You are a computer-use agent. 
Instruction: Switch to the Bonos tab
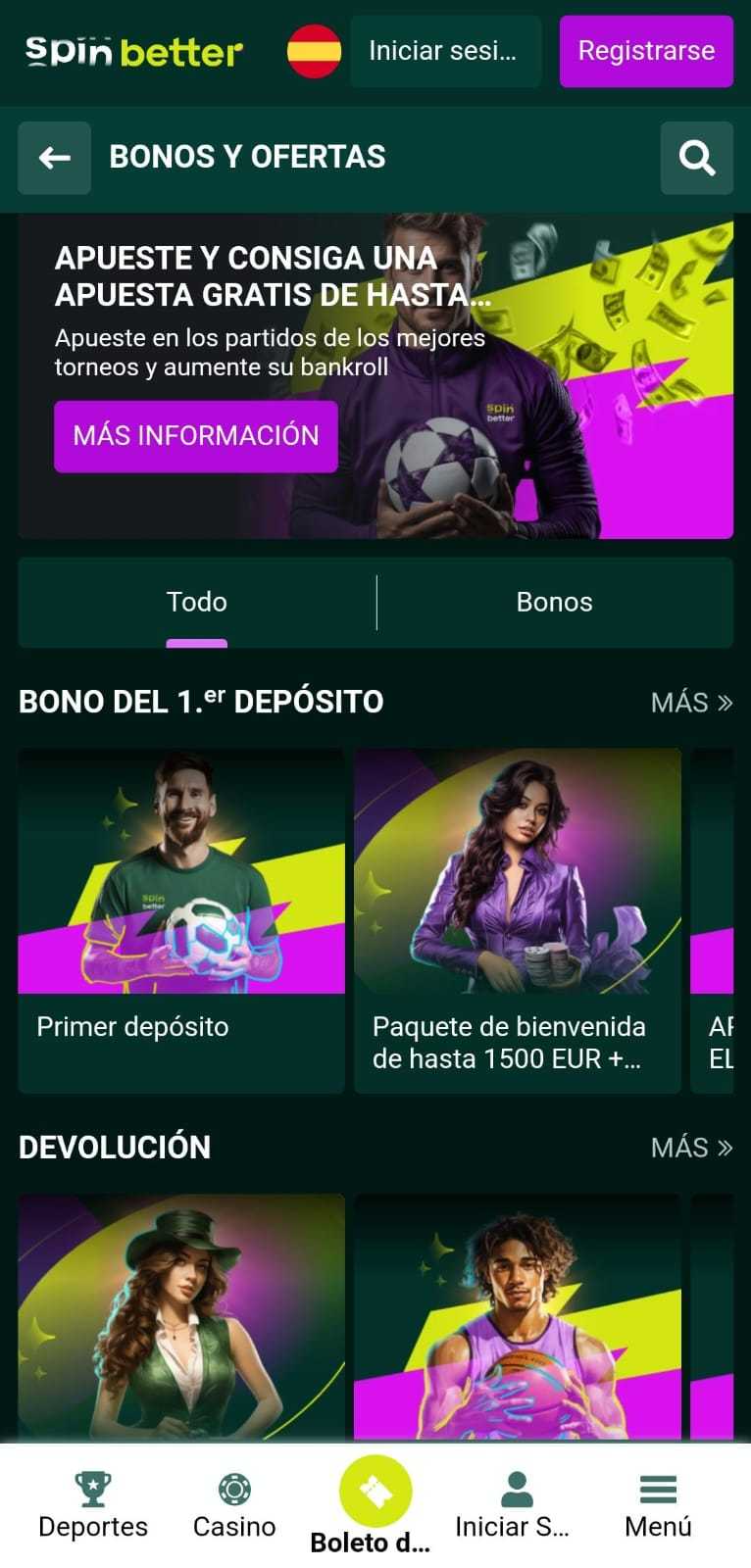pos(554,602)
